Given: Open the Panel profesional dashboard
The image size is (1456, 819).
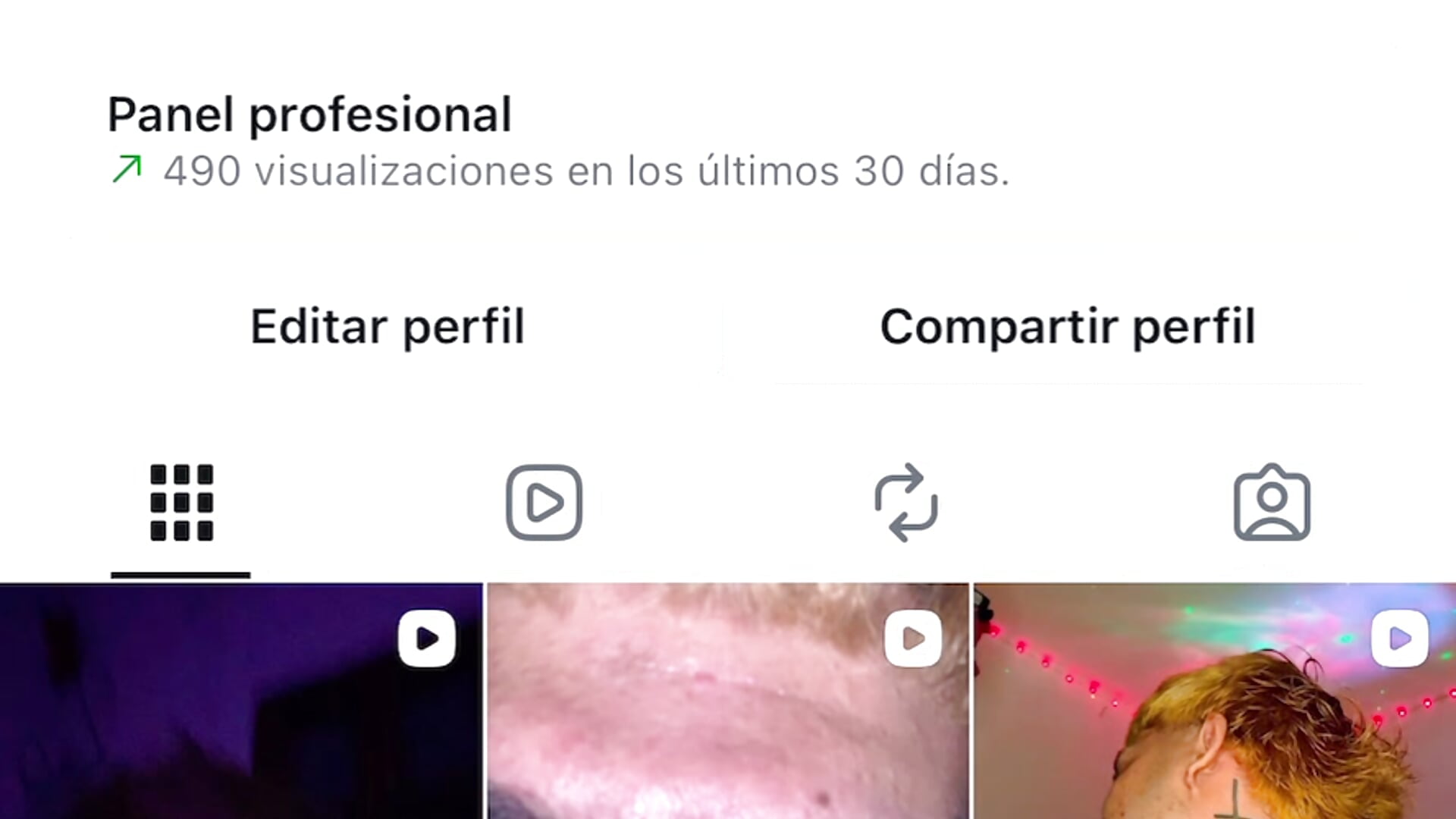Looking at the screenshot, I should (309, 115).
